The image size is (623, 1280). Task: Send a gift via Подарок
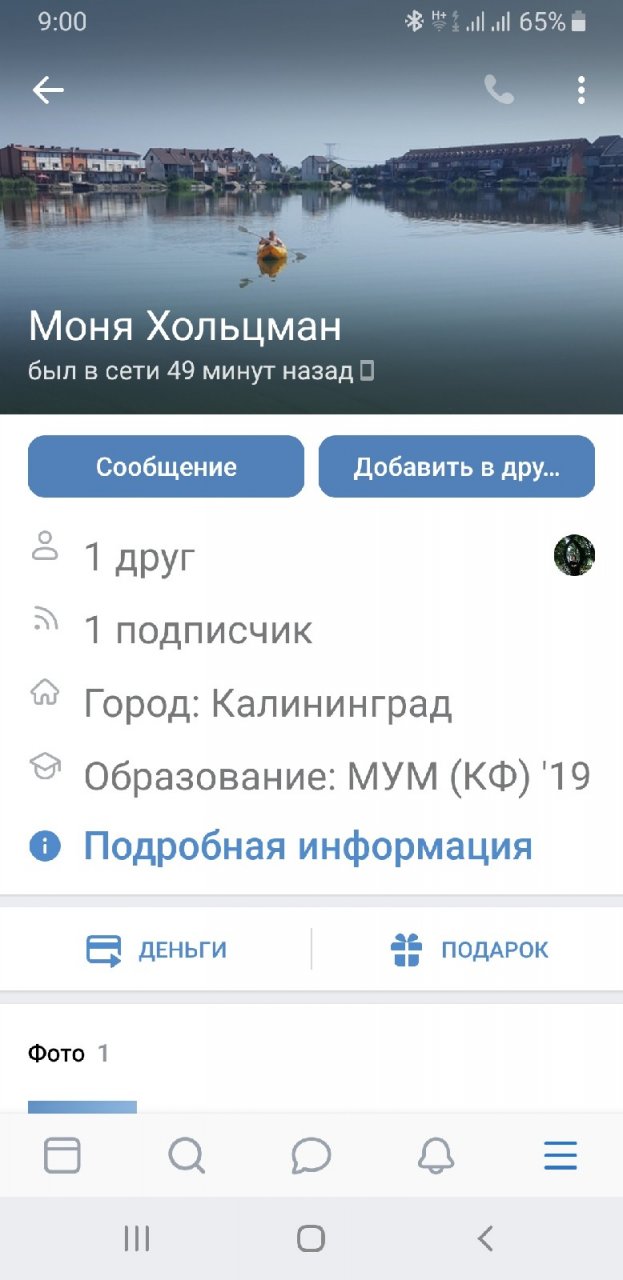(x=469, y=950)
